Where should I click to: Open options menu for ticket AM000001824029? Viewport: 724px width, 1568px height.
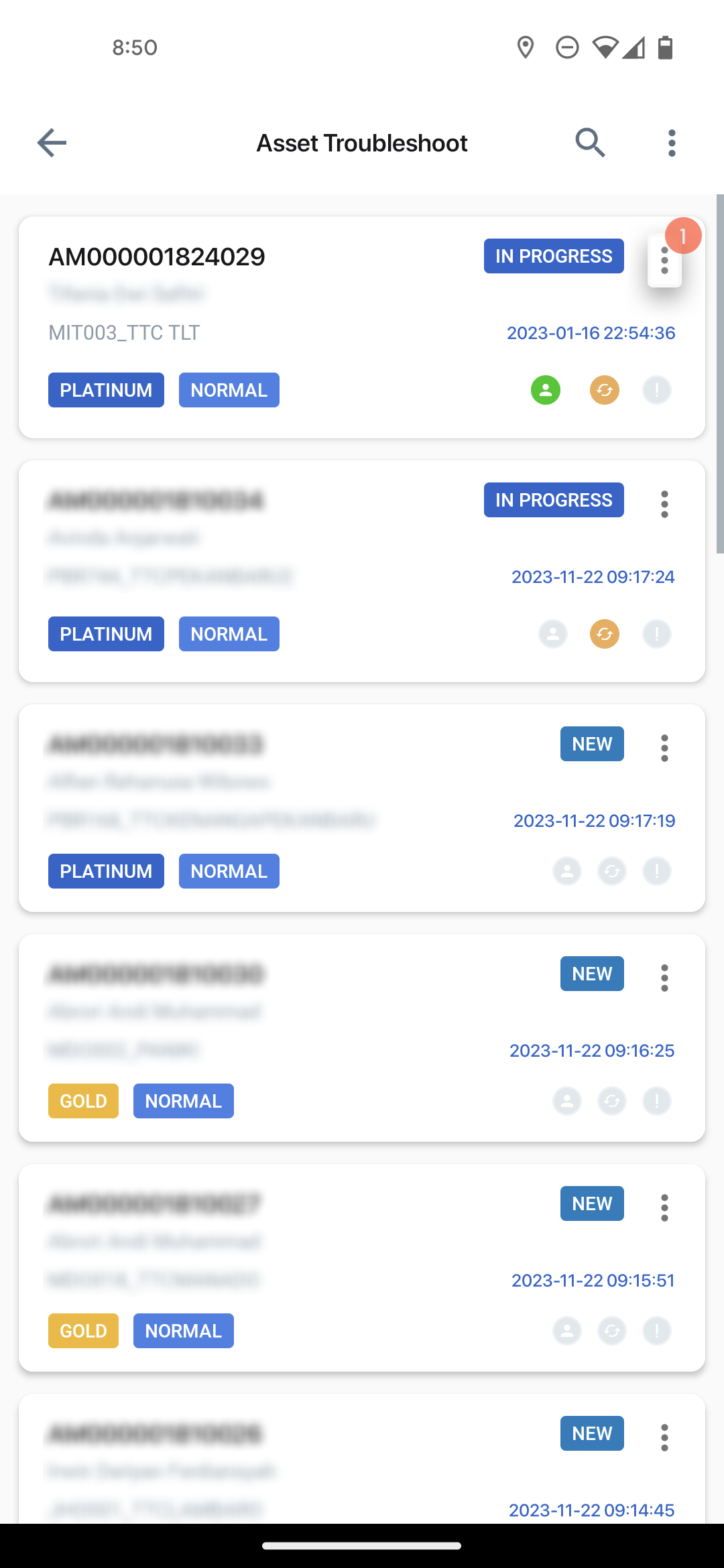[x=664, y=261]
